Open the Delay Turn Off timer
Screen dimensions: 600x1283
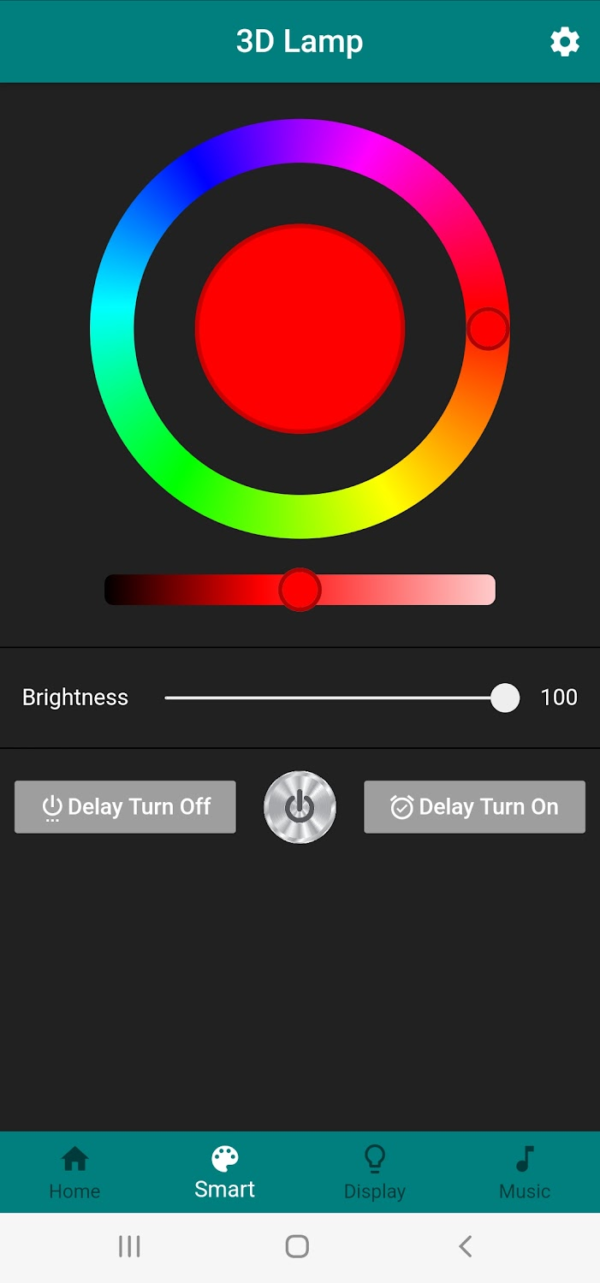click(x=125, y=807)
